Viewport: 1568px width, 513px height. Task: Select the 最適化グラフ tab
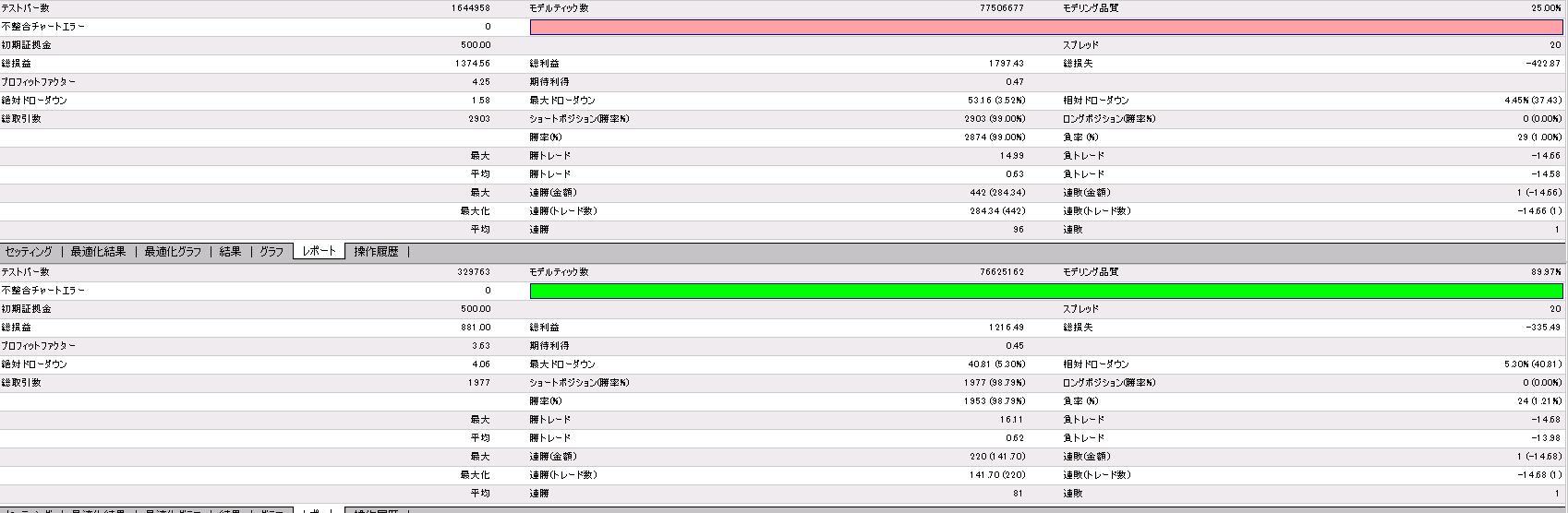173,251
